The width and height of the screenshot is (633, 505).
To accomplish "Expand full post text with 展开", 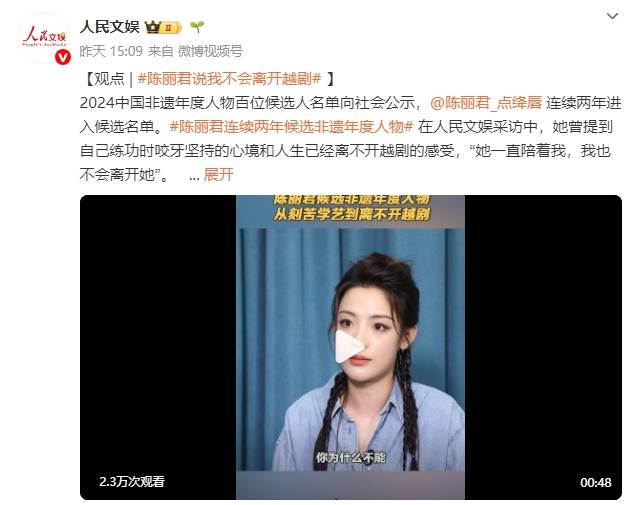I will (218, 174).
